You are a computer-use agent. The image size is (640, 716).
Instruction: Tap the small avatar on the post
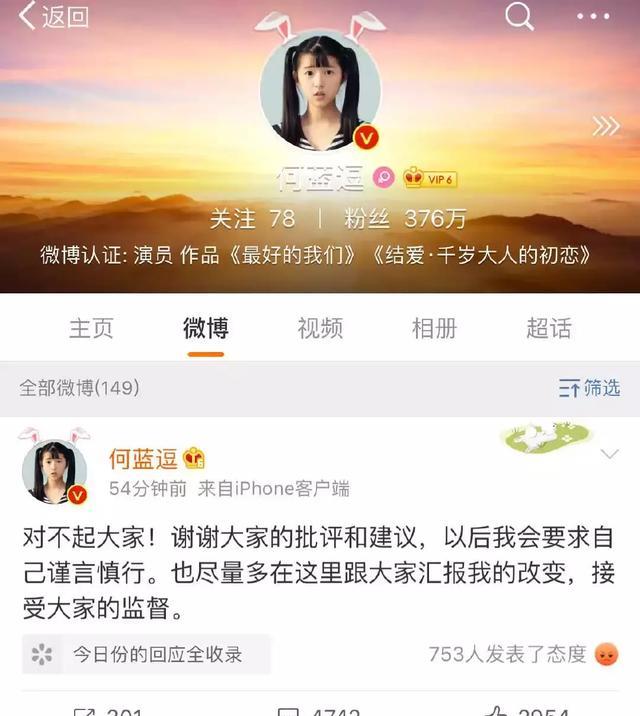point(54,470)
